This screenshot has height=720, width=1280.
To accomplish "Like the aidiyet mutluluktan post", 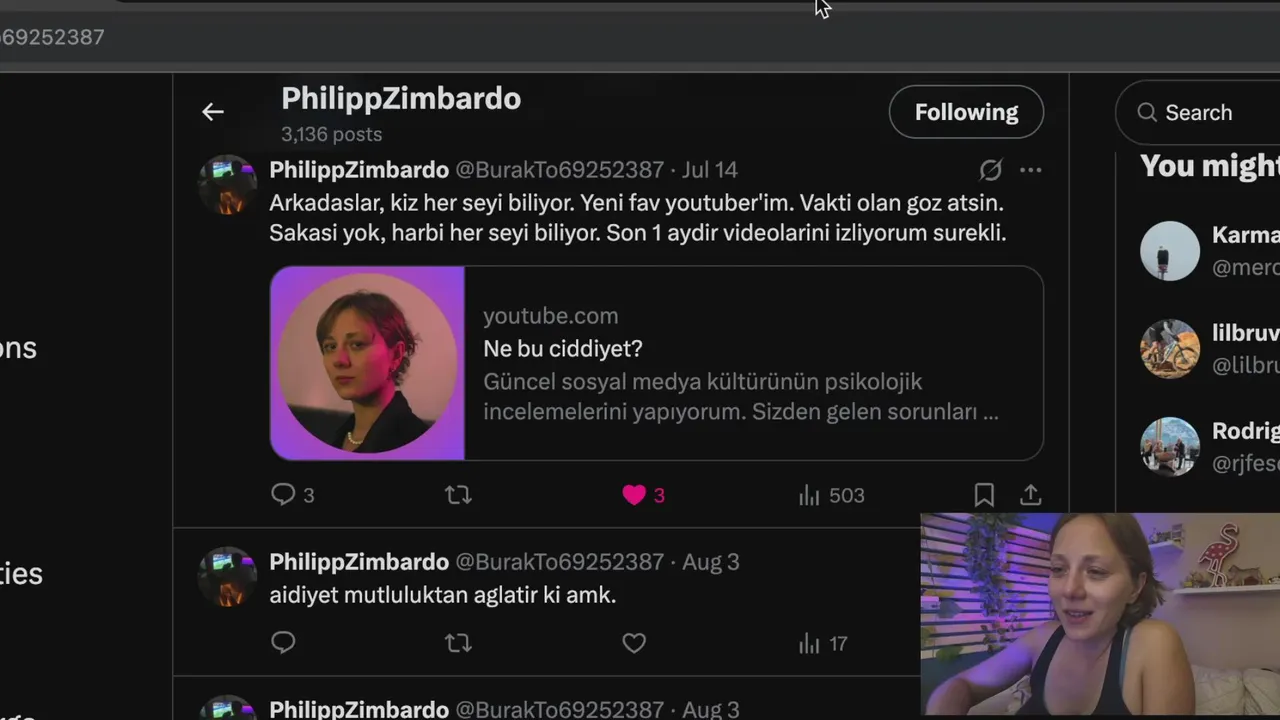I will pyautogui.click(x=634, y=643).
